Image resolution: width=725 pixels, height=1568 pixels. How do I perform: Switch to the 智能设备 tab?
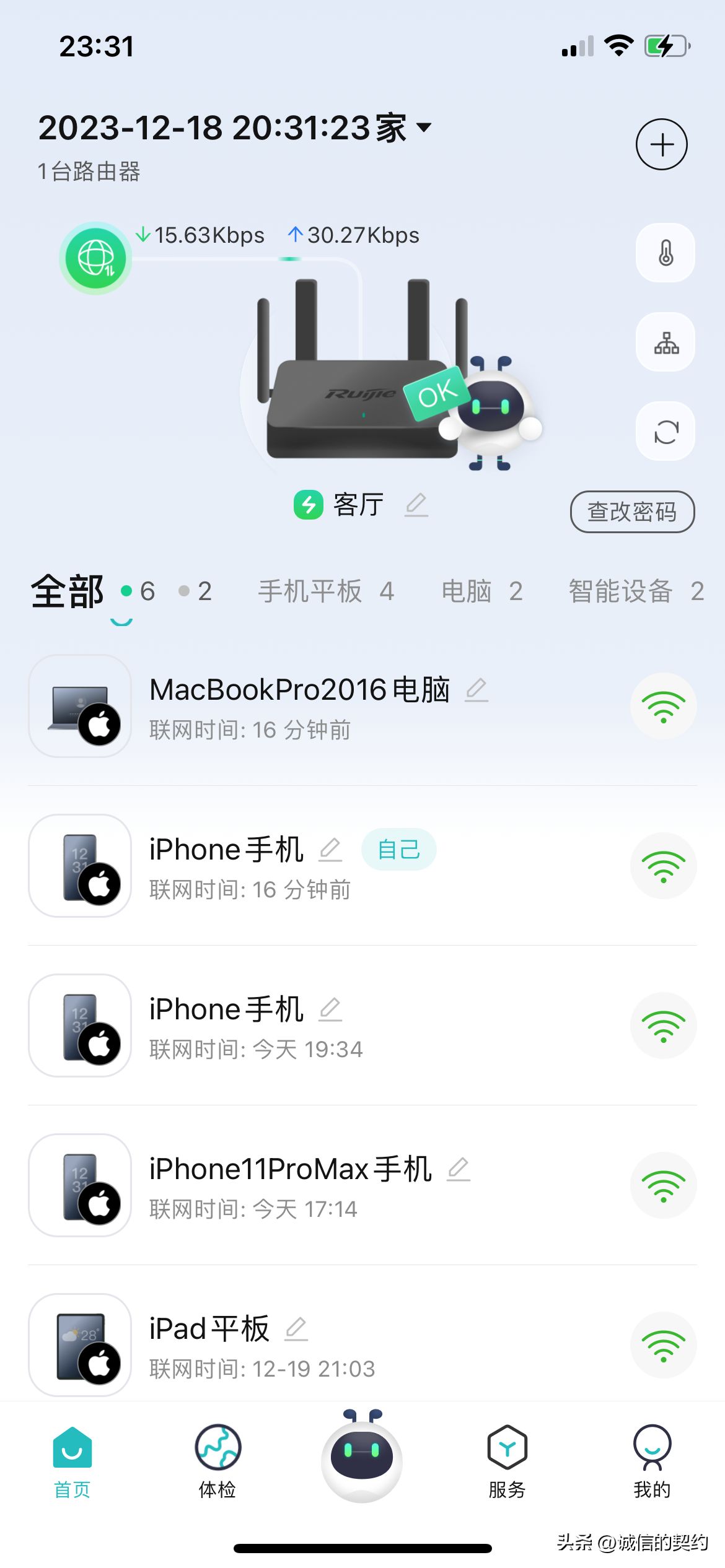pyautogui.click(x=635, y=591)
